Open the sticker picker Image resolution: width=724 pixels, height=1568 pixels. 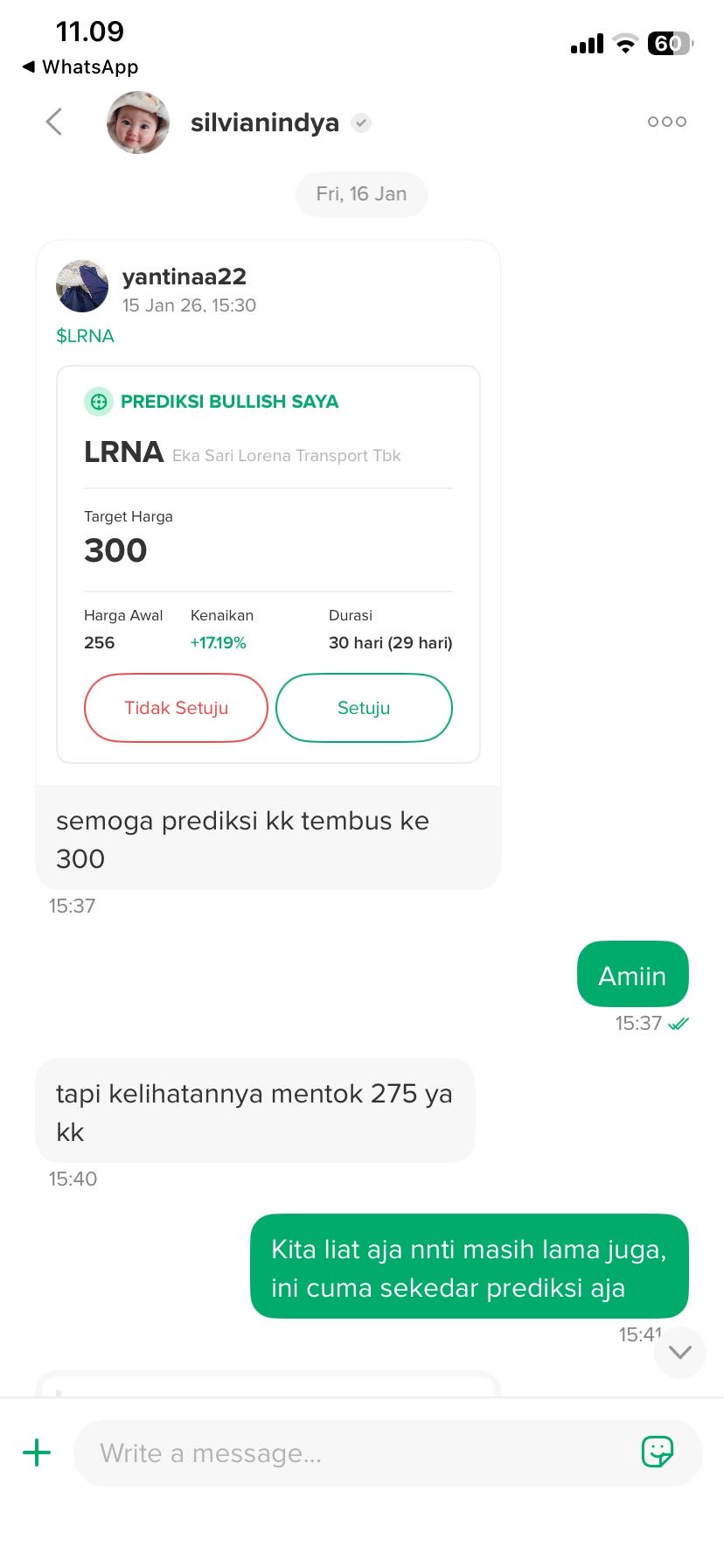coord(657,1452)
